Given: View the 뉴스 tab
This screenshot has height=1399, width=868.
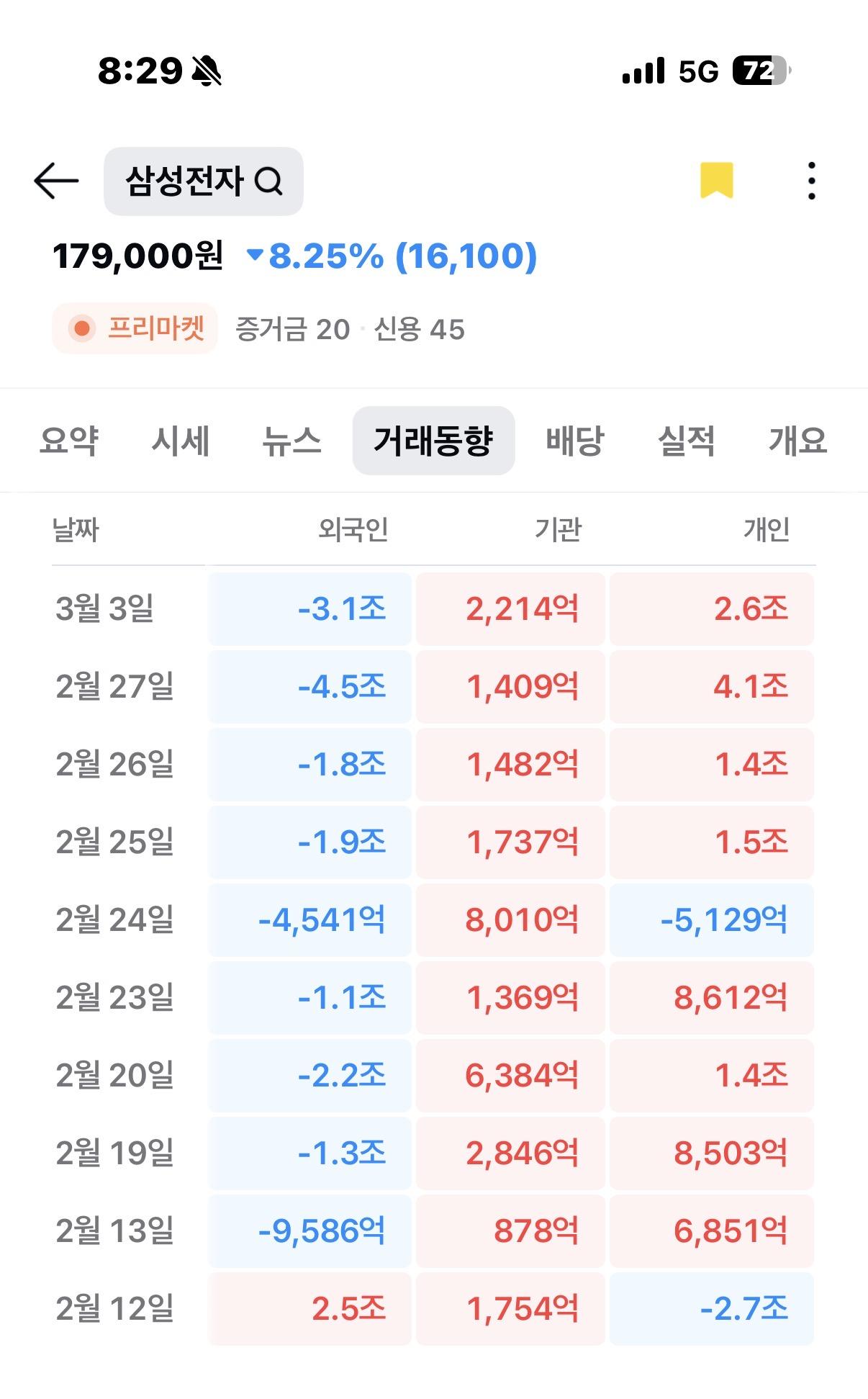Looking at the screenshot, I should click(292, 441).
